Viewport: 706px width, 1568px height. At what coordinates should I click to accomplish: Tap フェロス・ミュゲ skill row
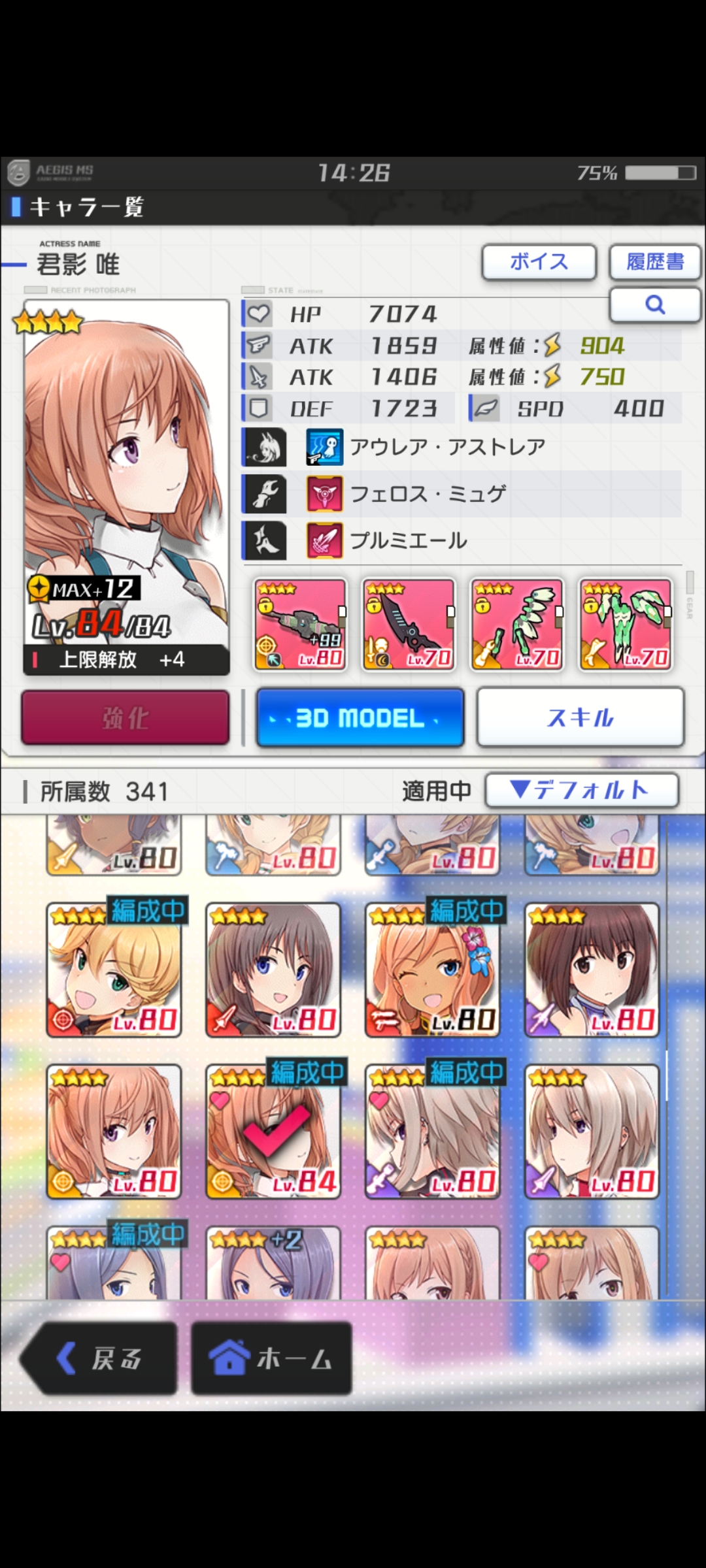[462, 494]
